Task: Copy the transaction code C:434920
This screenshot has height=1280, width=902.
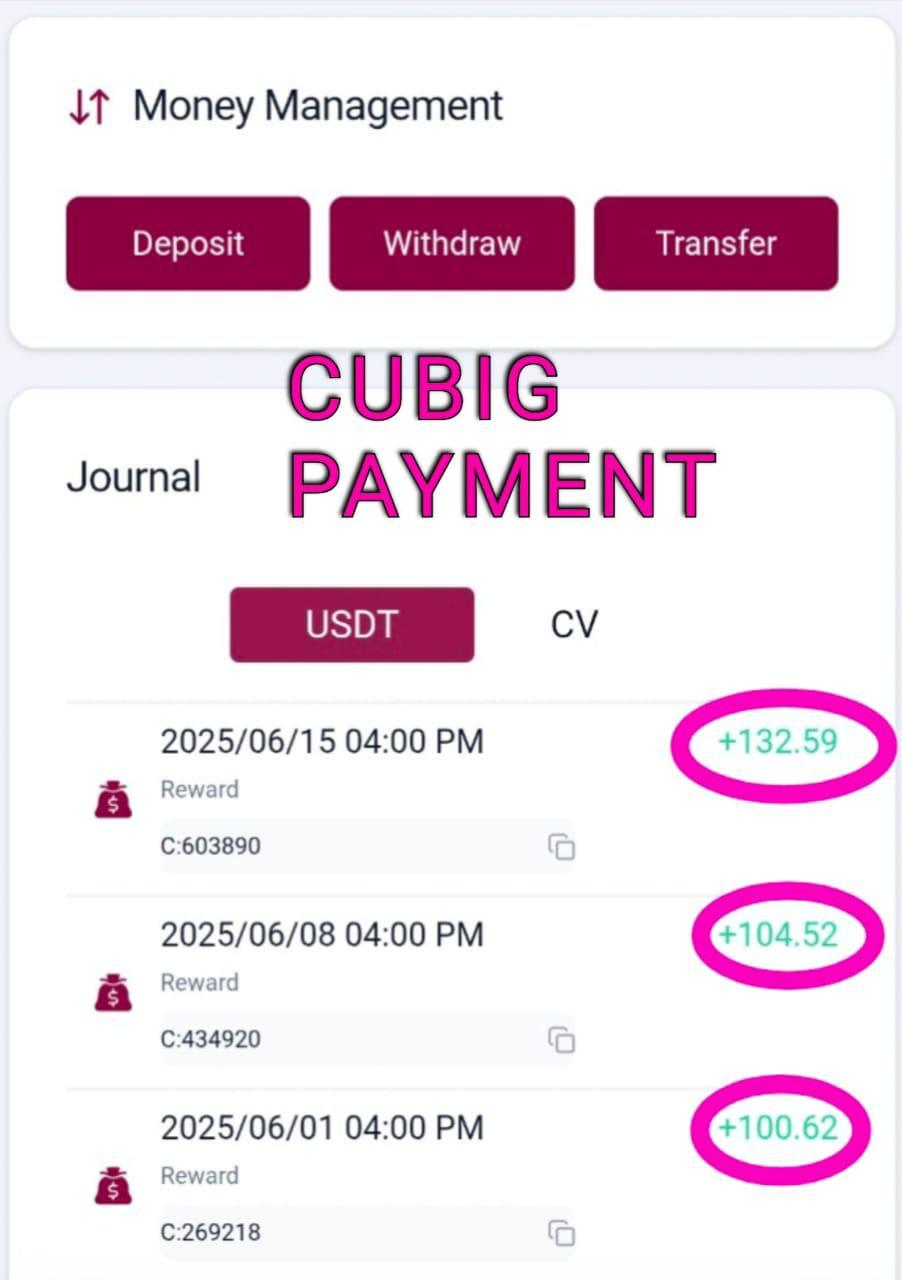Action: tap(561, 1040)
